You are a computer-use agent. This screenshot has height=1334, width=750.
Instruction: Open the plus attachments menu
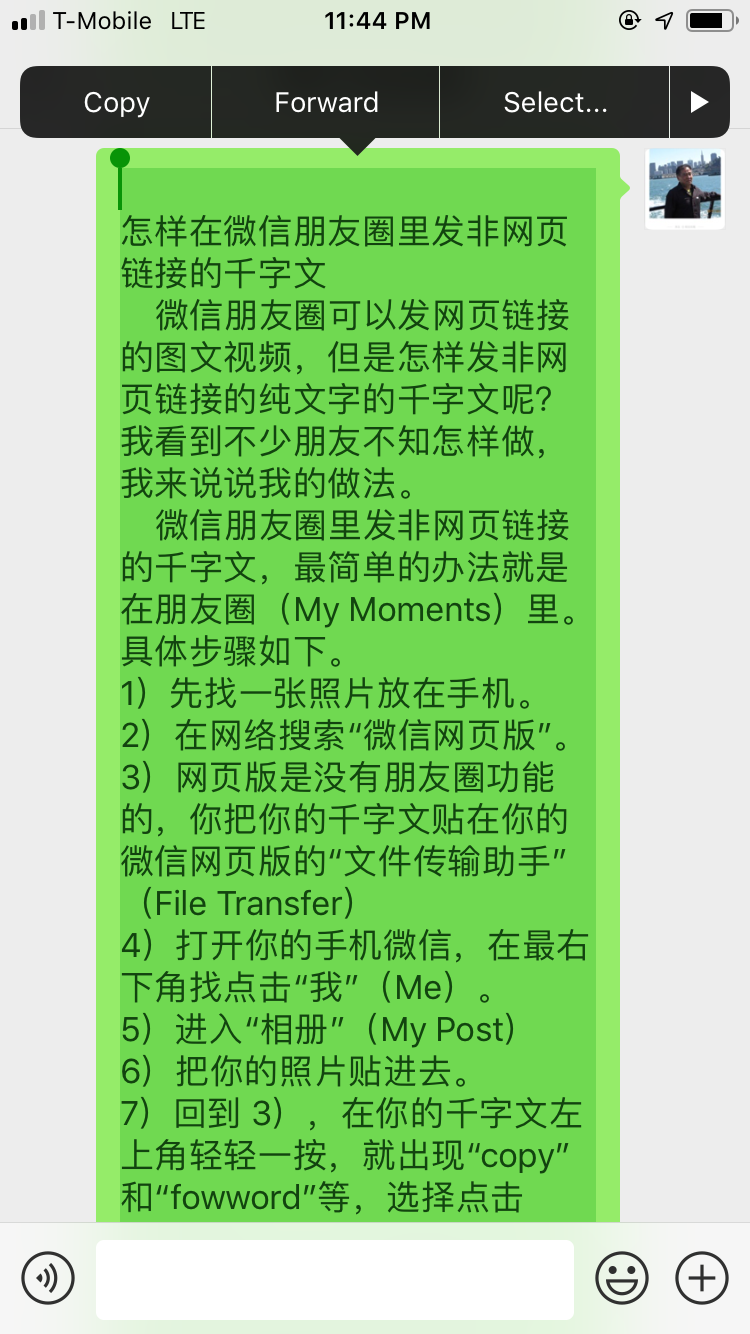pos(702,1278)
